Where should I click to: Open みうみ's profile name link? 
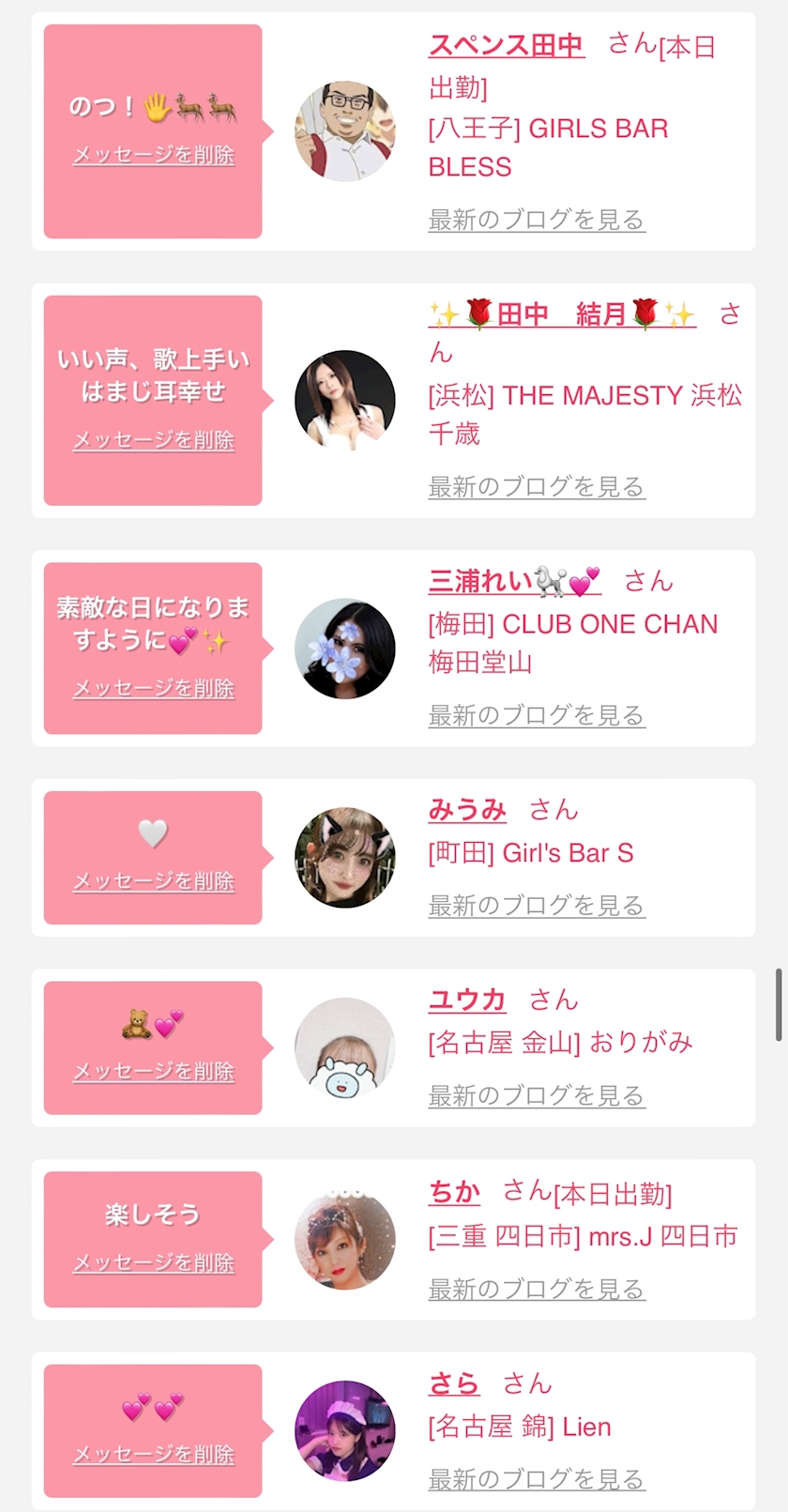pos(467,809)
